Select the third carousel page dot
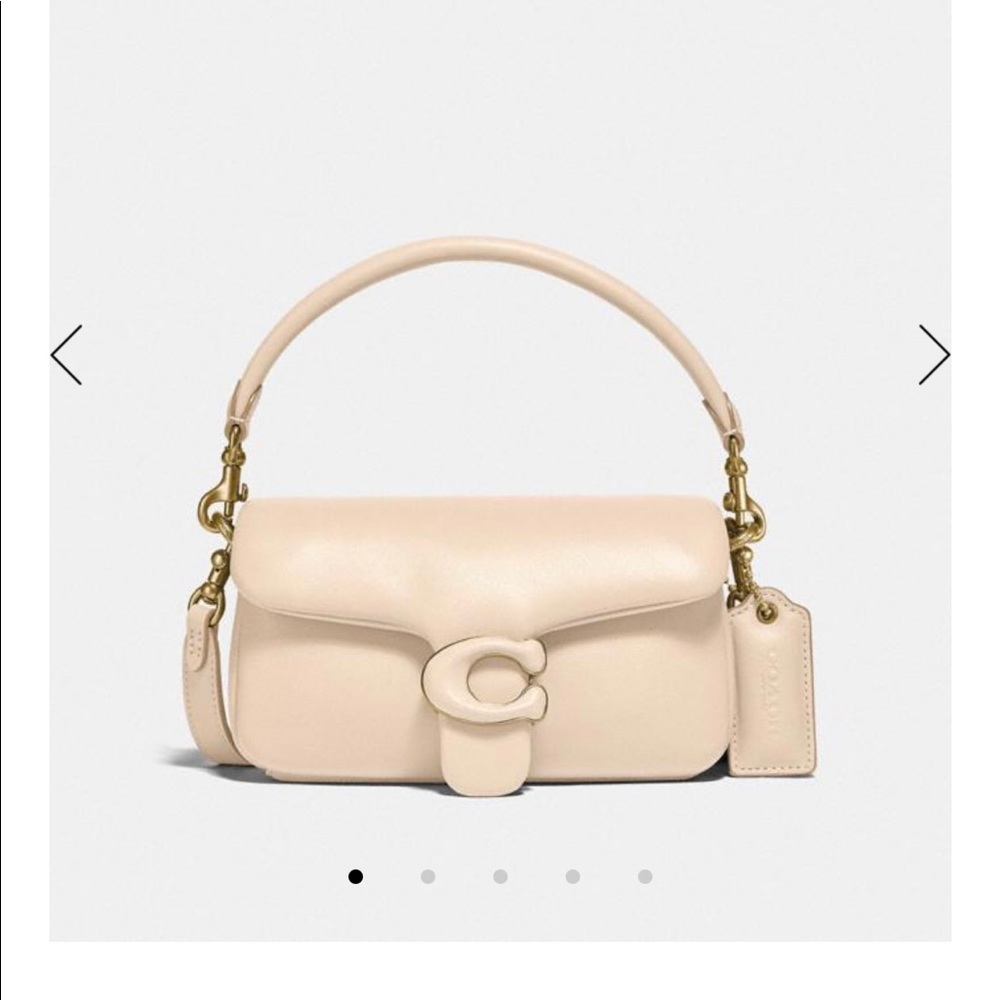 click(500, 877)
